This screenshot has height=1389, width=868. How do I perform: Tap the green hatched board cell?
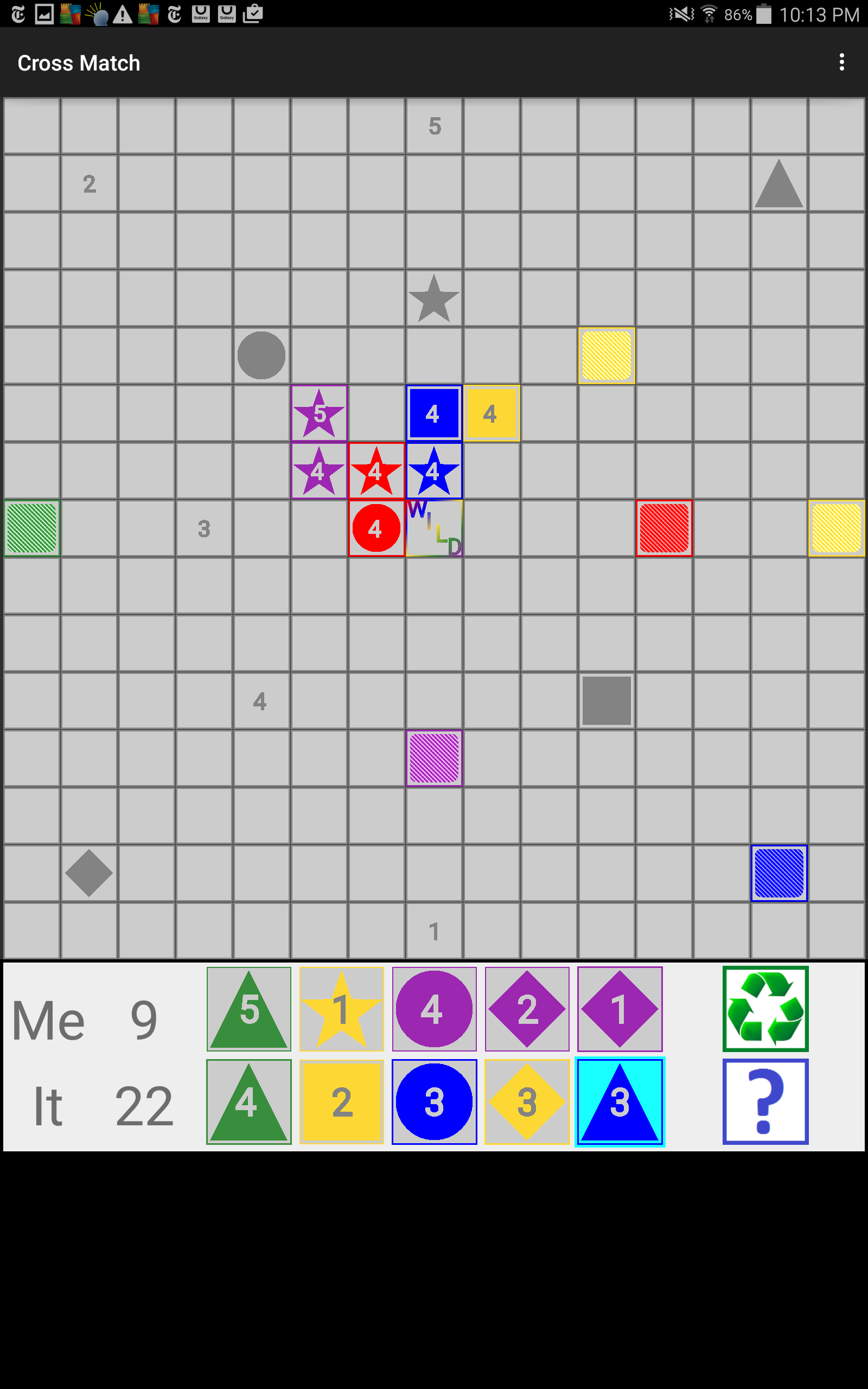(x=31, y=528)
